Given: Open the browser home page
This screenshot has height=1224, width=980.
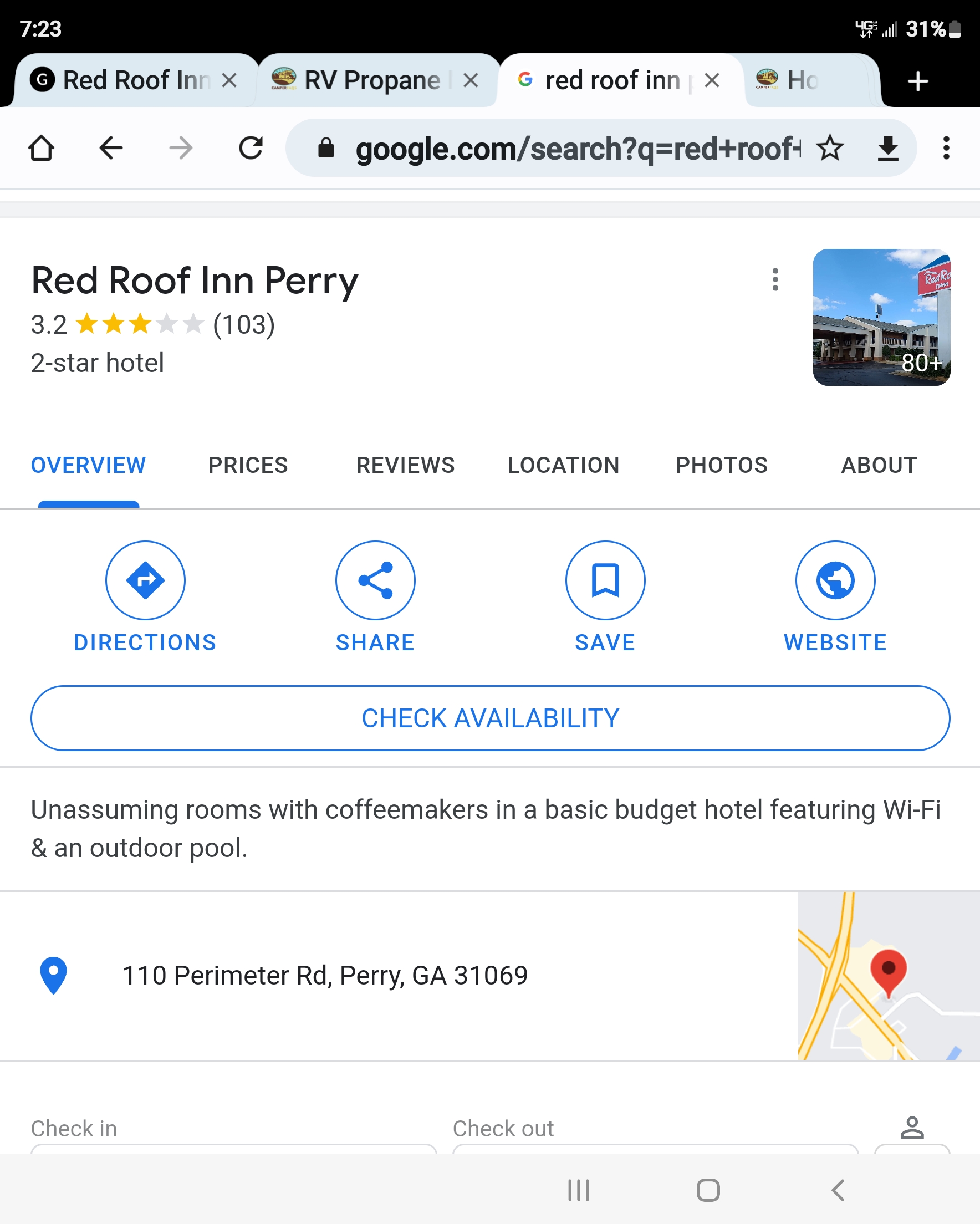Looking at the screenshot, I should click(x=41, y=149).
